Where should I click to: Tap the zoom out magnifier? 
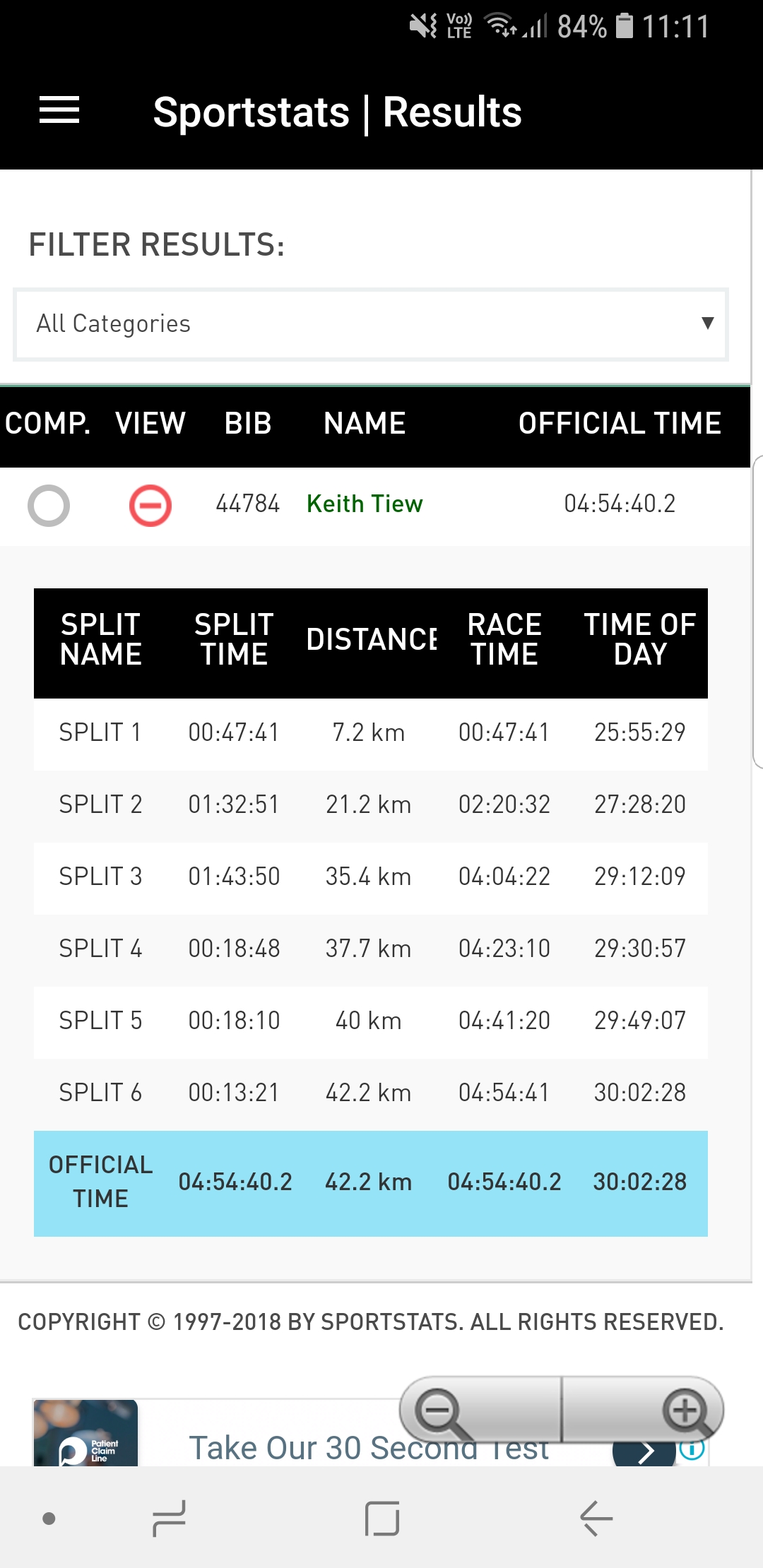tap(441, 1413)
